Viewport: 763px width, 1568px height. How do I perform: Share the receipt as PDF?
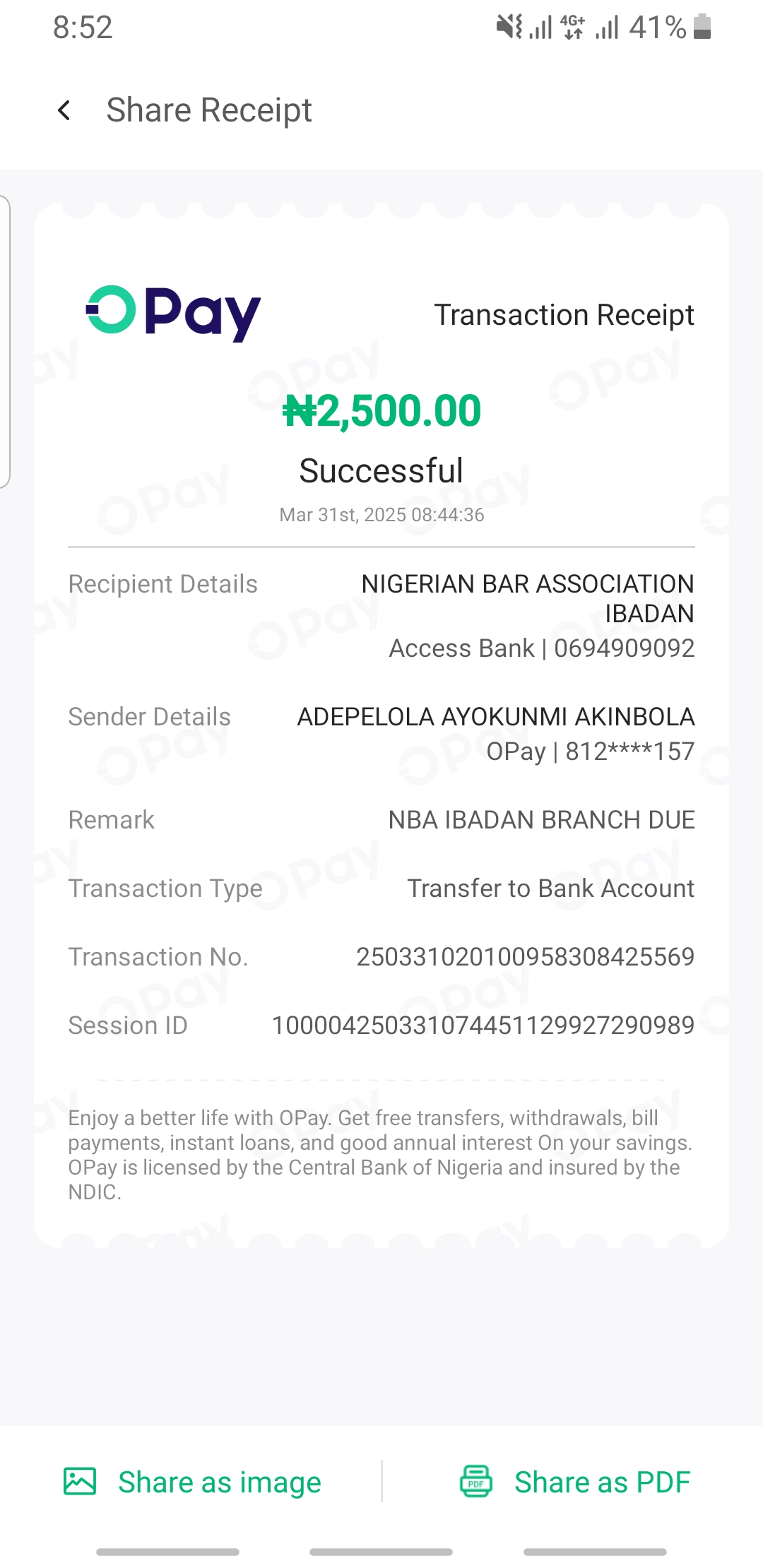575,1481
